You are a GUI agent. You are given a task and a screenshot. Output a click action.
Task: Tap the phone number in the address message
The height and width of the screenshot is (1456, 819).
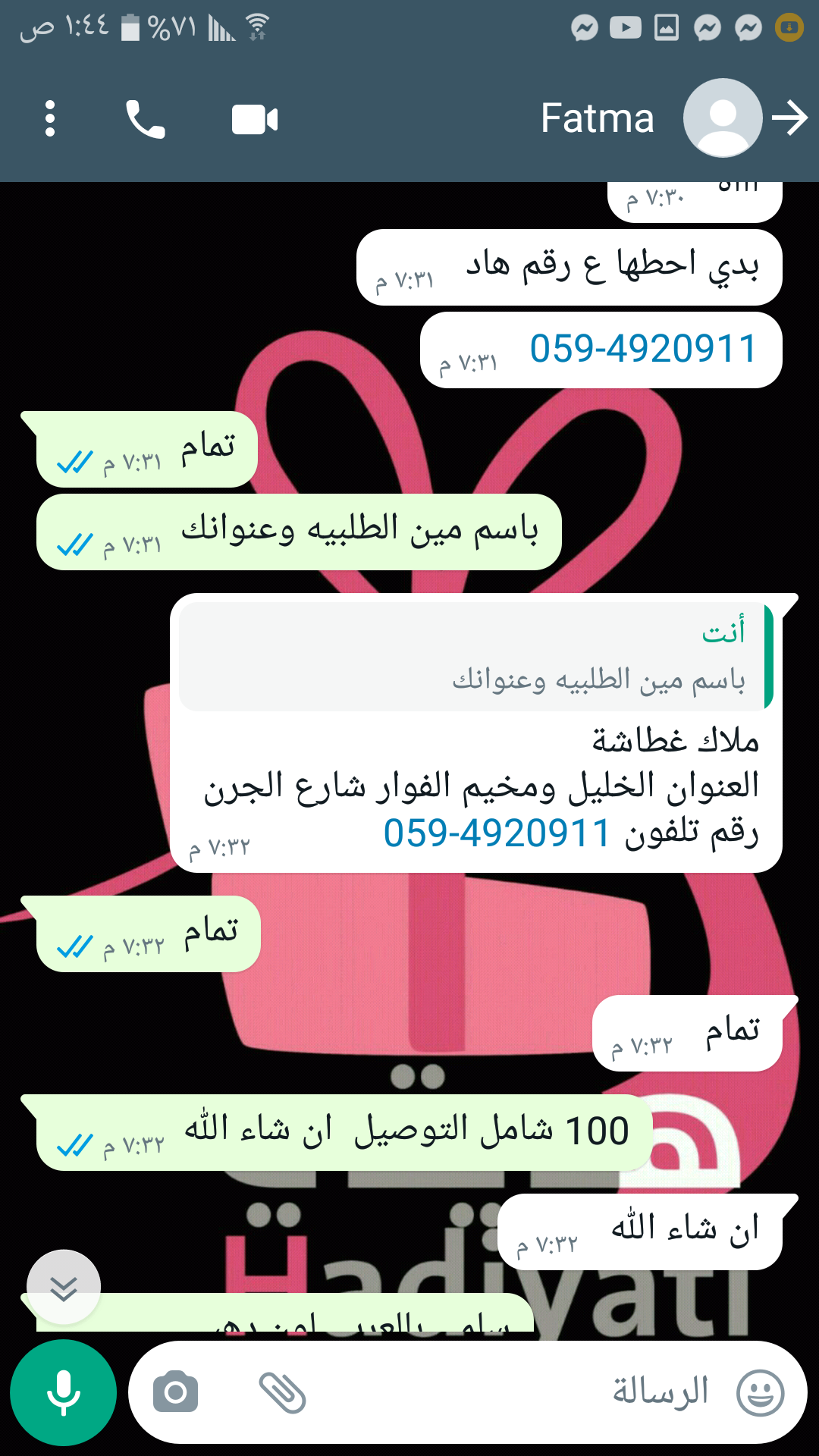pyautogui.click(x=497, y=833)
